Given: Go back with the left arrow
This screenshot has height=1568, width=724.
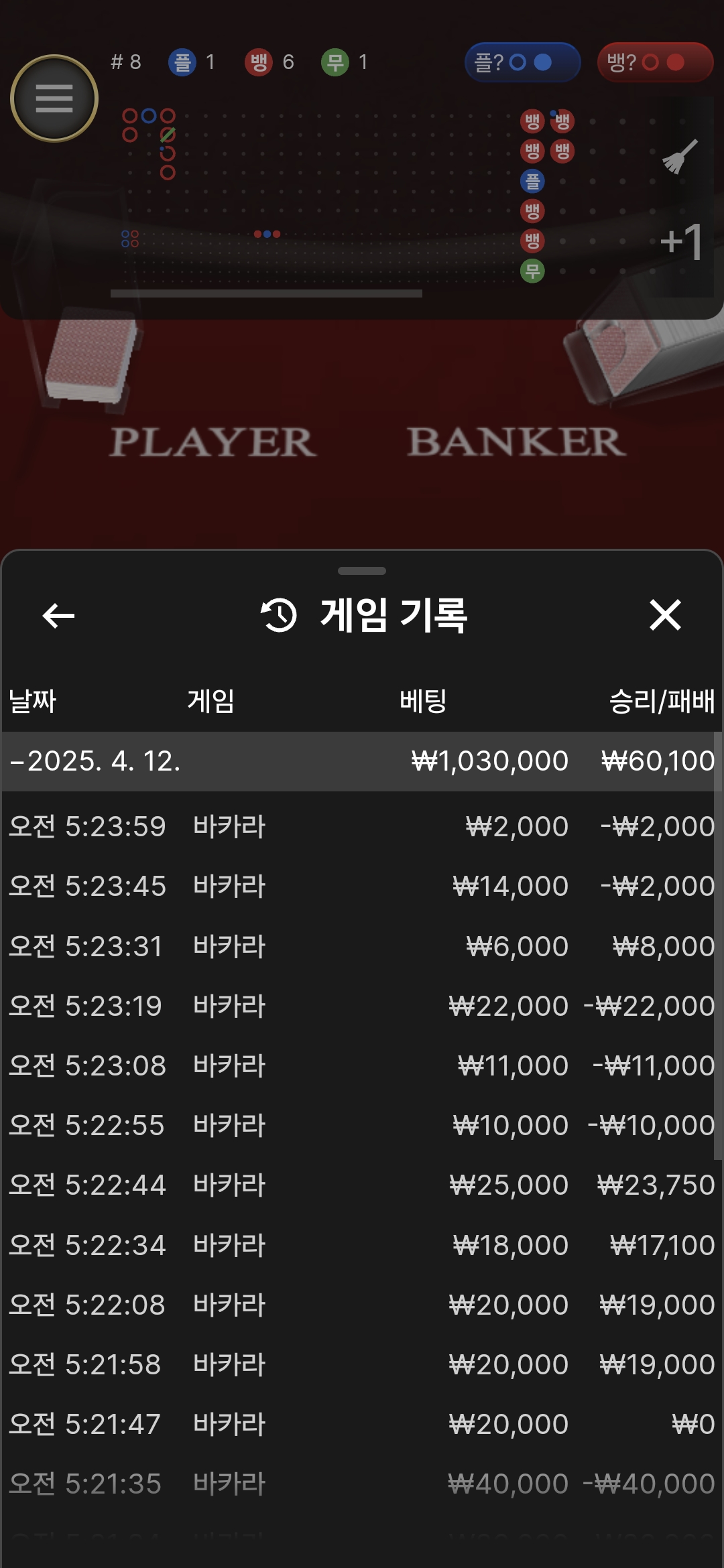Looking at the screenshot, I should [58, 616].
